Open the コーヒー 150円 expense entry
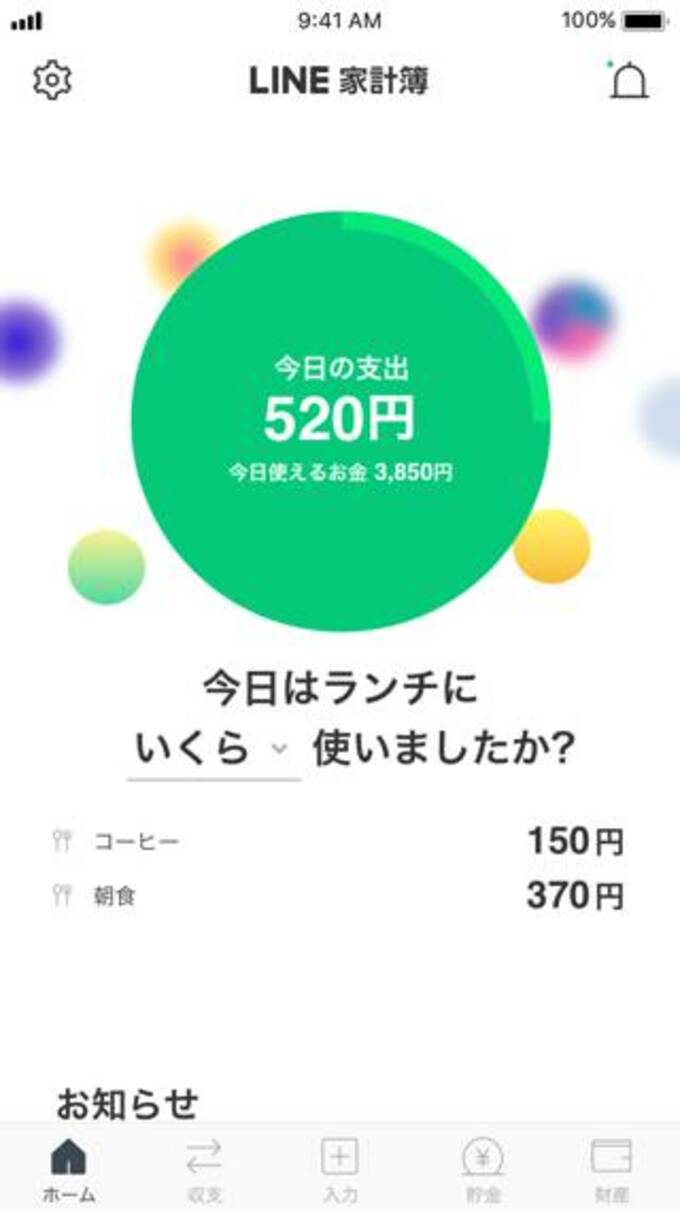Viewport: 680px width, 1211px height. click(x=338, y=842)
